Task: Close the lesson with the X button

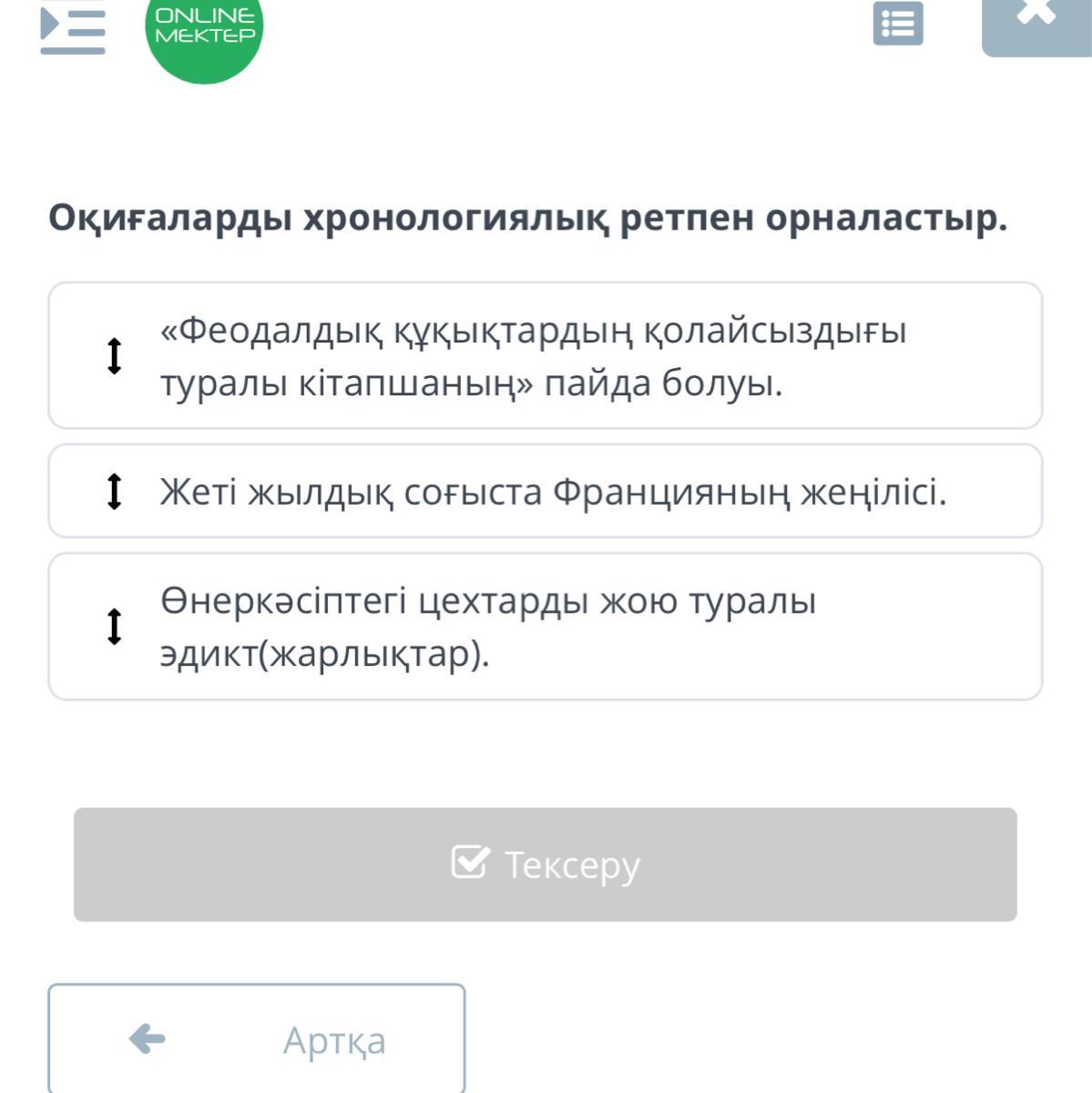Action: [1036, 24]
